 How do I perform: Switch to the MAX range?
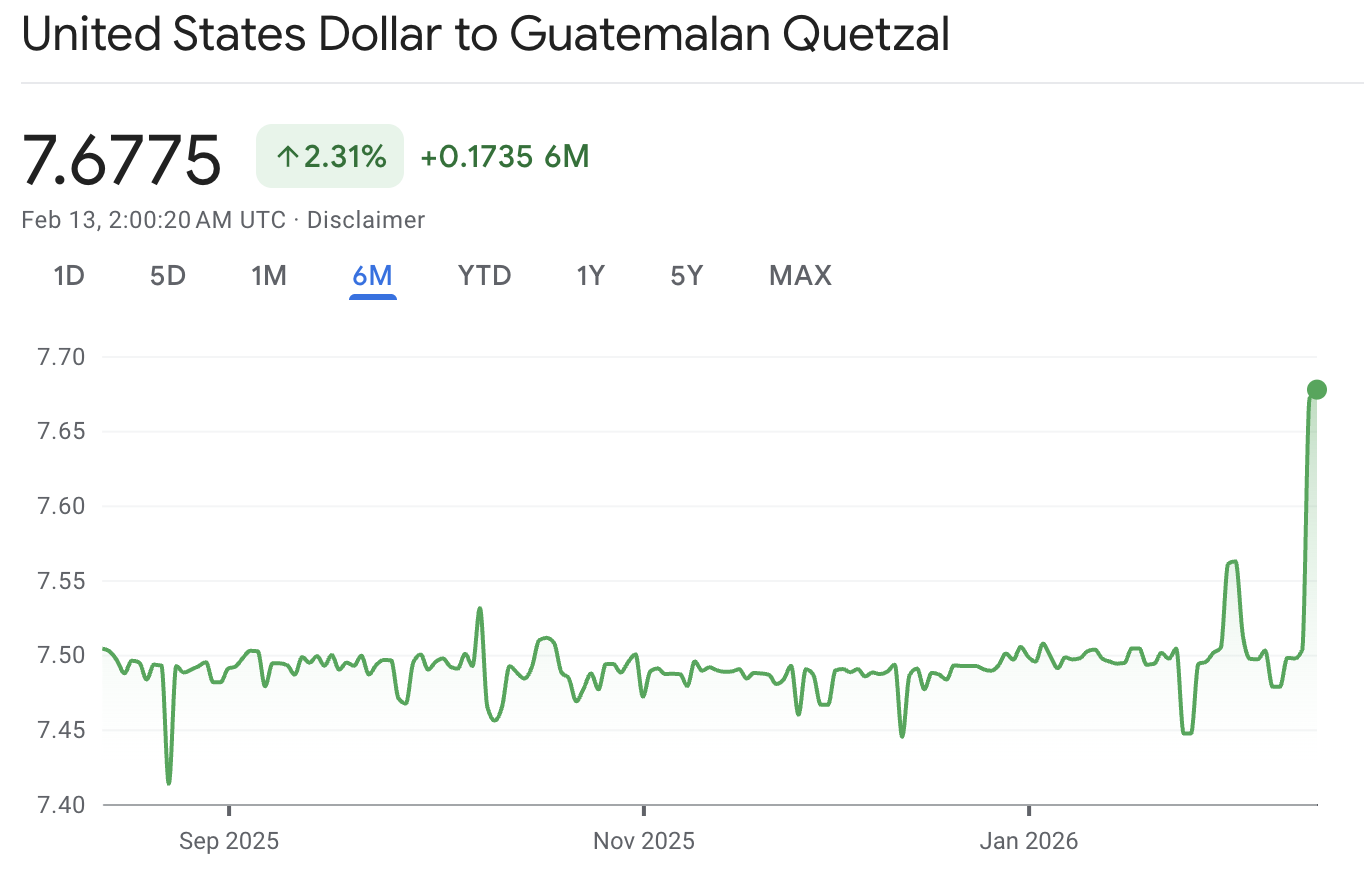pyautogui.click(x=800, y=275)
